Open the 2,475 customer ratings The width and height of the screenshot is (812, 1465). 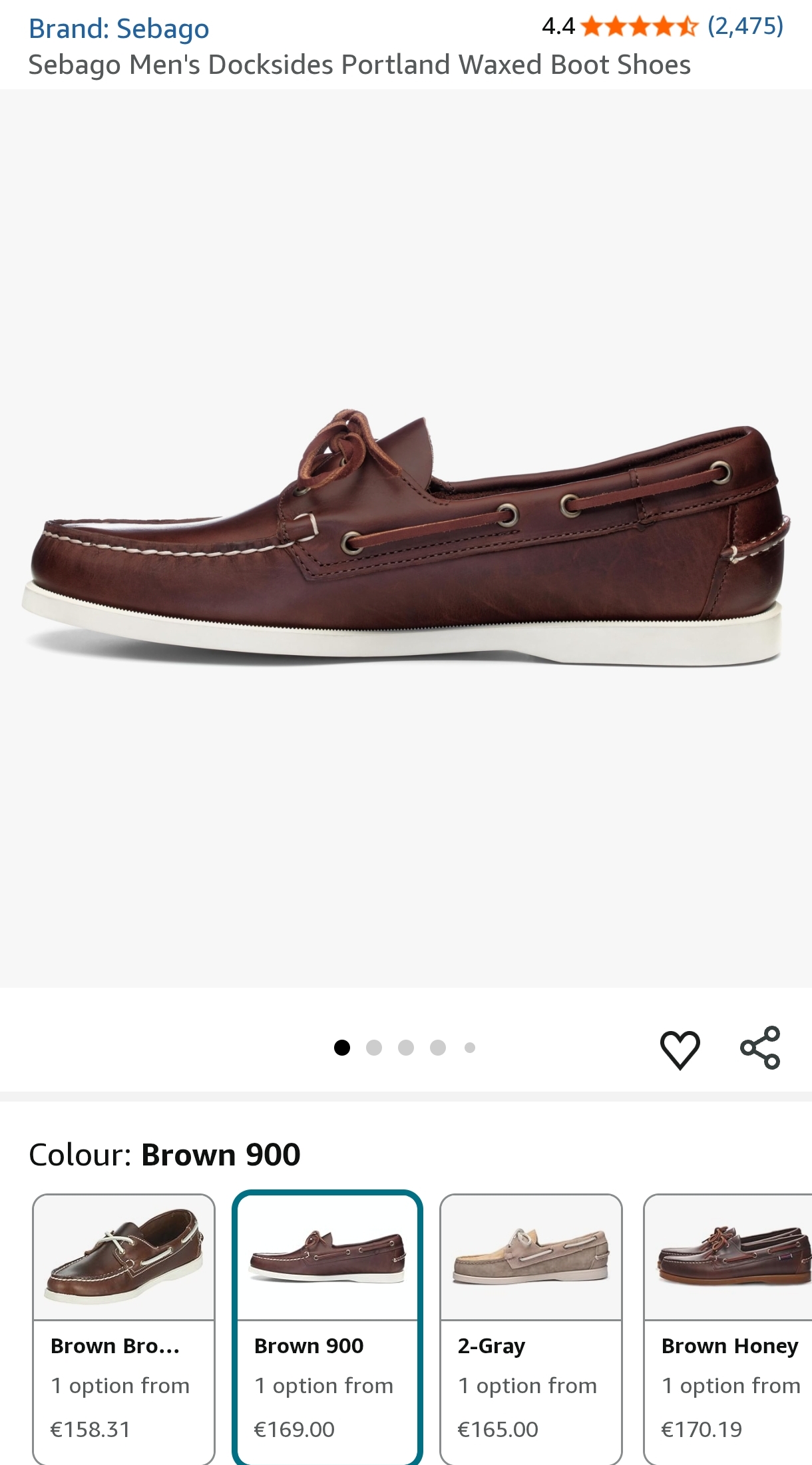coord(745,26)
